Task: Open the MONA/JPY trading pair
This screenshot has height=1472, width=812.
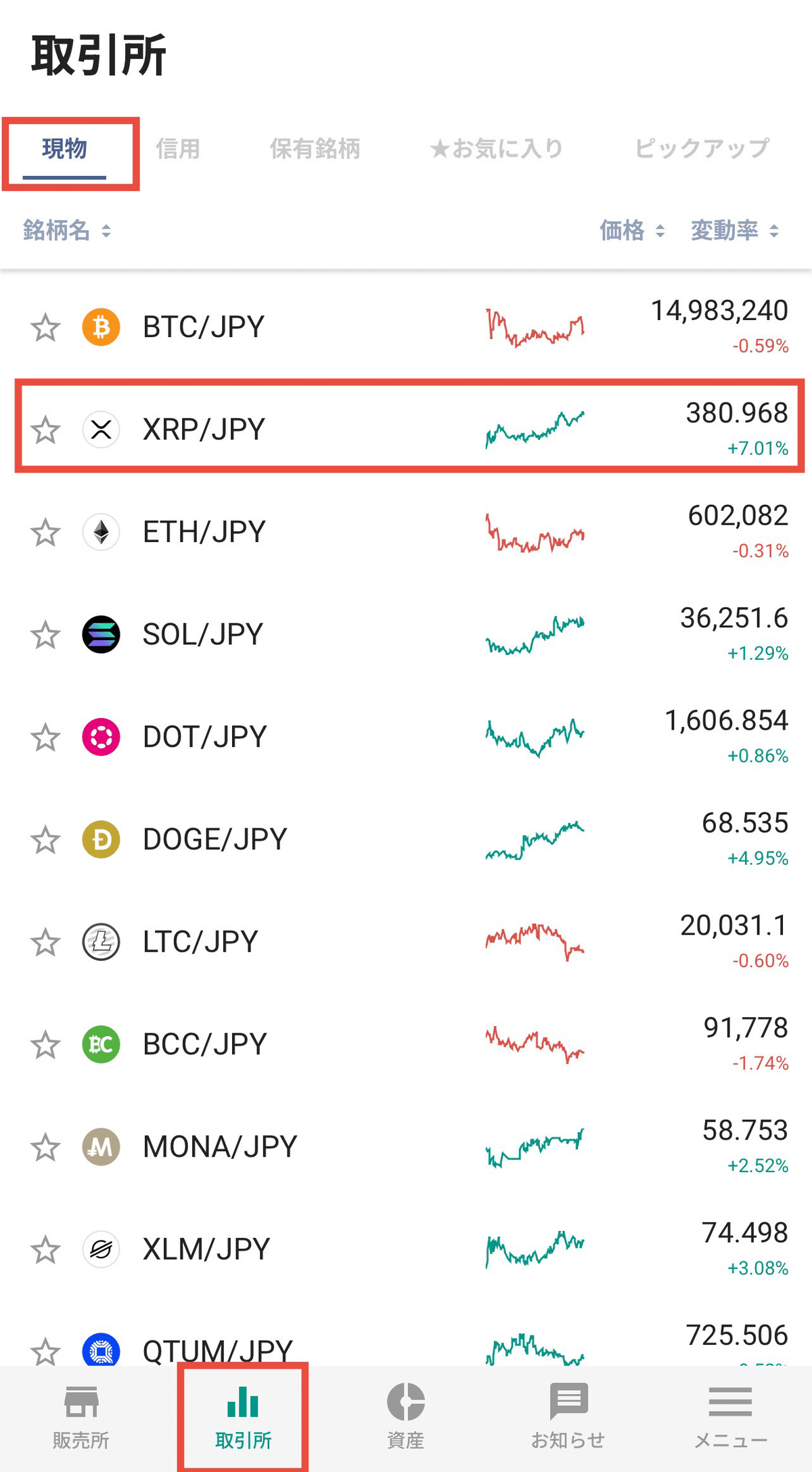Action: [219, 1146]
